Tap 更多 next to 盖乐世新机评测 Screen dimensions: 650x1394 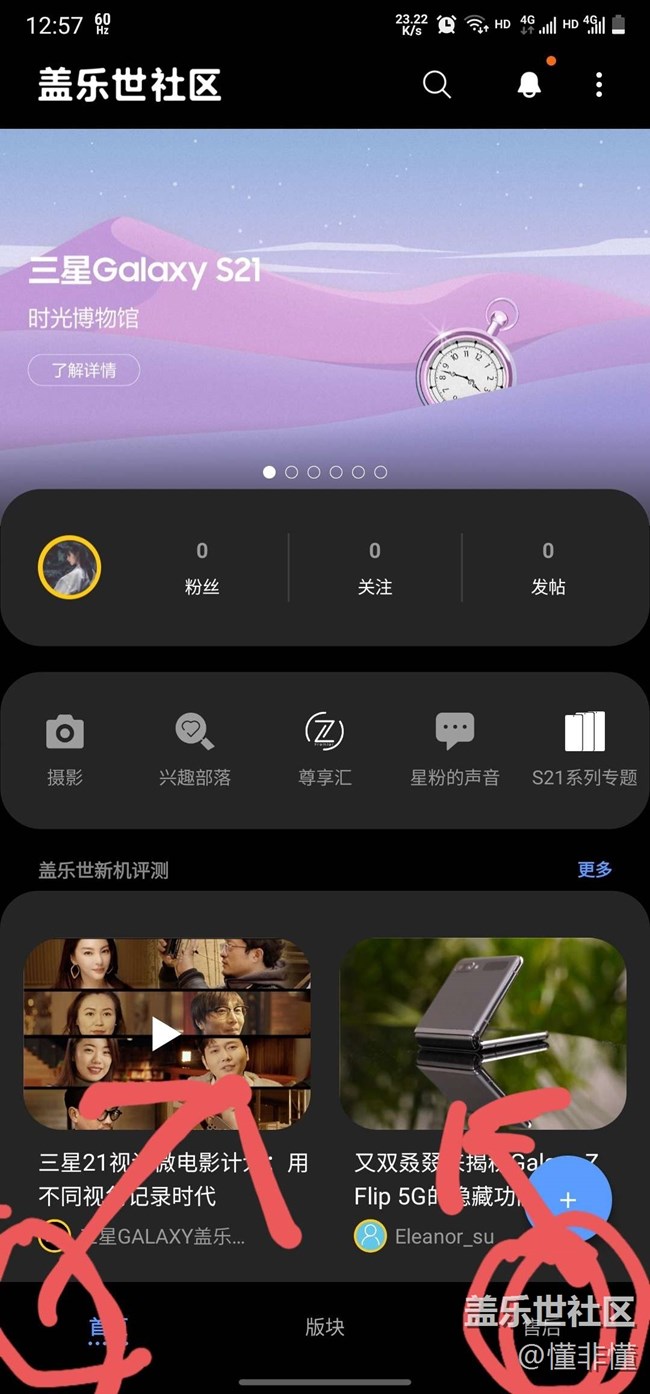(x=595, y=870)
